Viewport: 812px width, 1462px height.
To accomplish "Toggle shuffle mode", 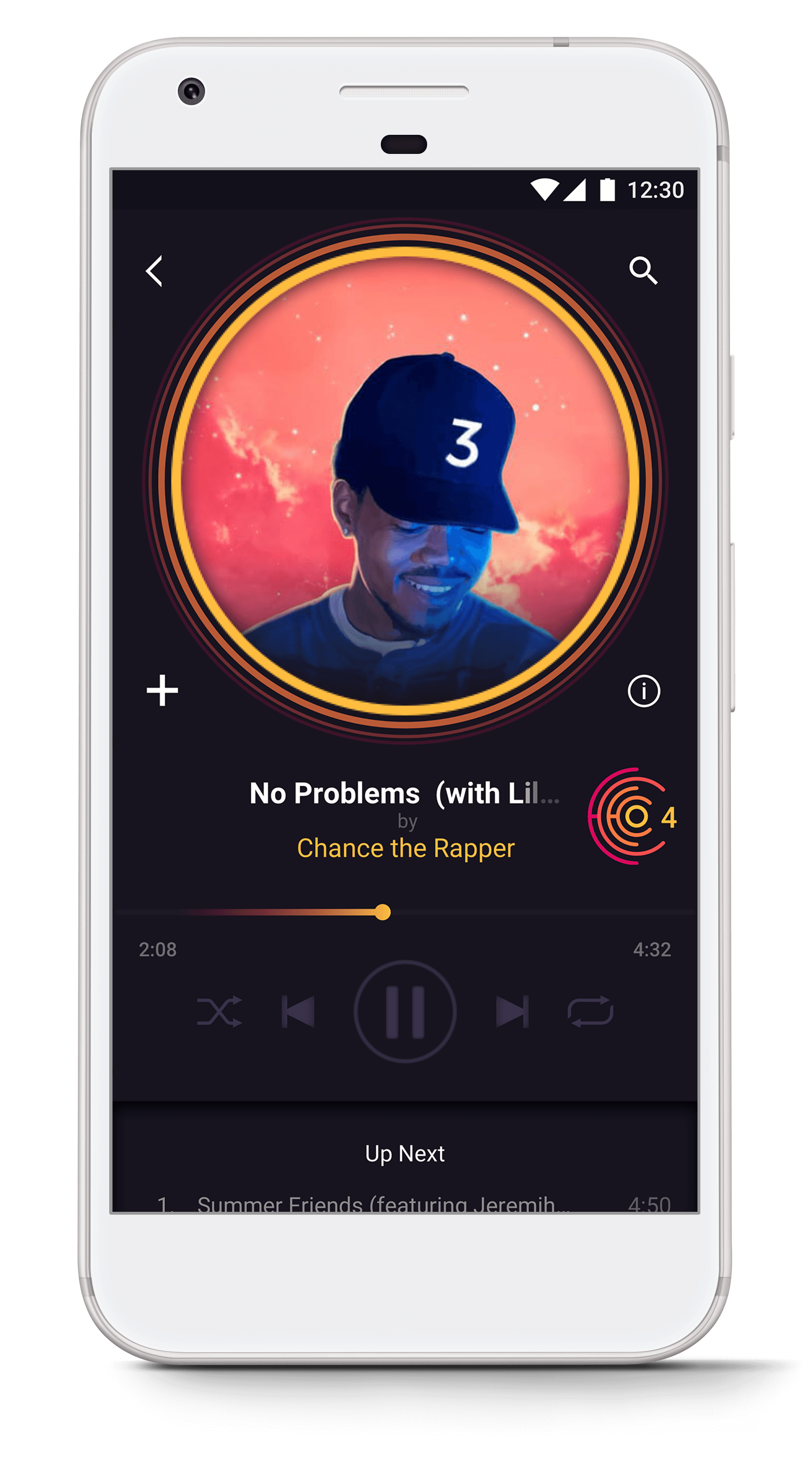I will point(220,1011).
